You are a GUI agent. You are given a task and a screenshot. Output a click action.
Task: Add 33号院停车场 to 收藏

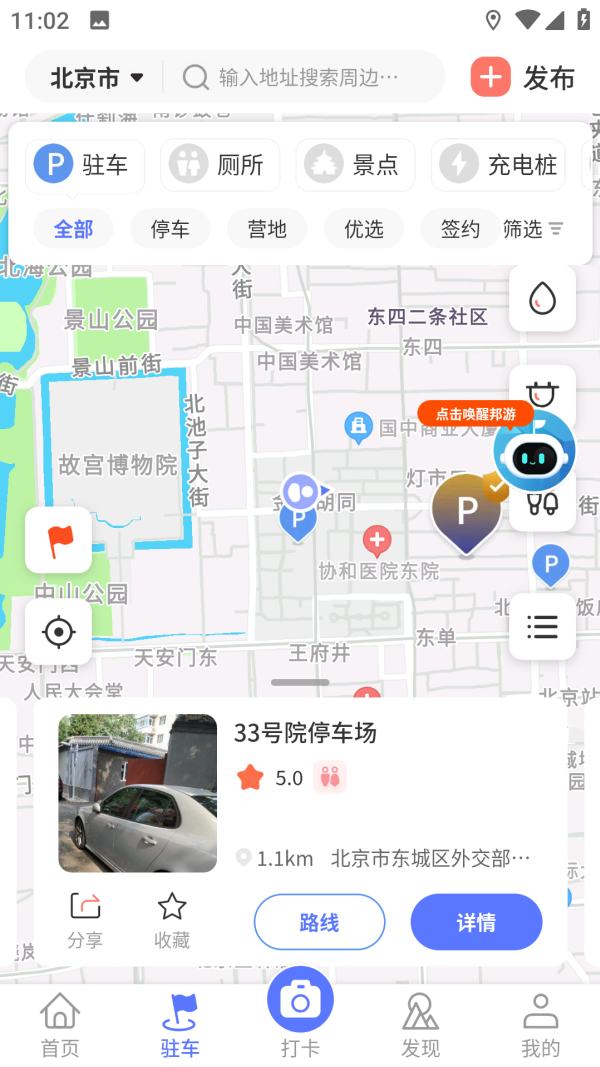(172, 920)
